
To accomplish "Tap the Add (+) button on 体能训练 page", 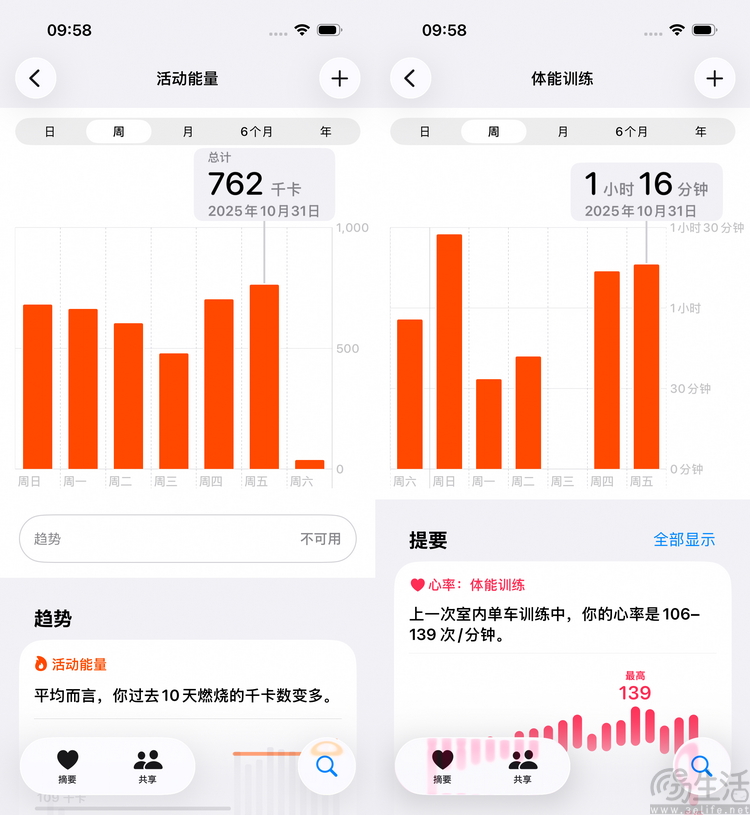I will click(714, 78).
